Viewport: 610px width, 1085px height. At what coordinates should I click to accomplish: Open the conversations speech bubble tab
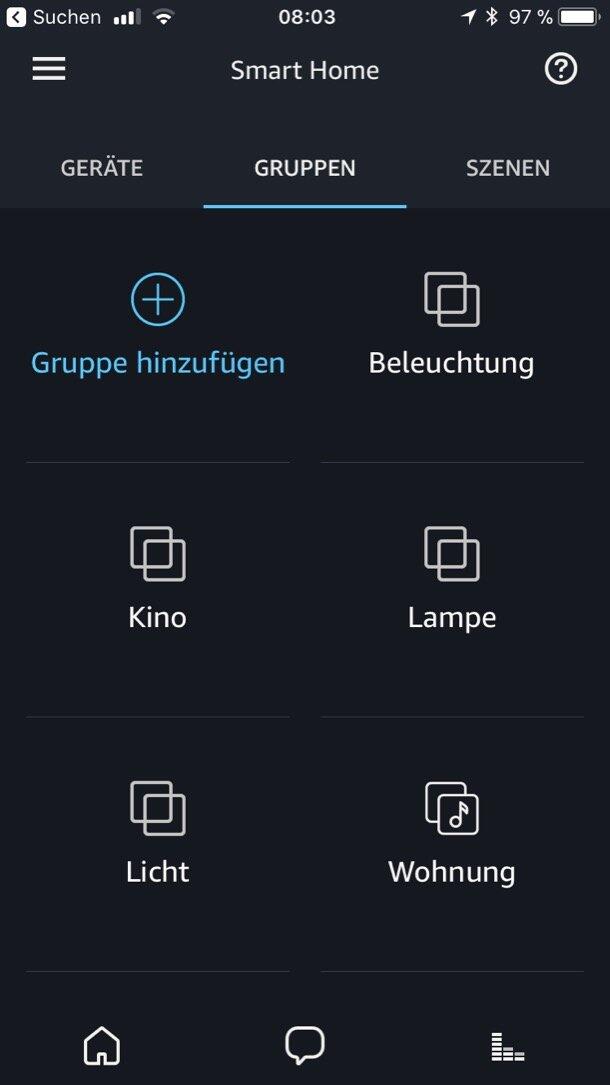[305, 1045]
